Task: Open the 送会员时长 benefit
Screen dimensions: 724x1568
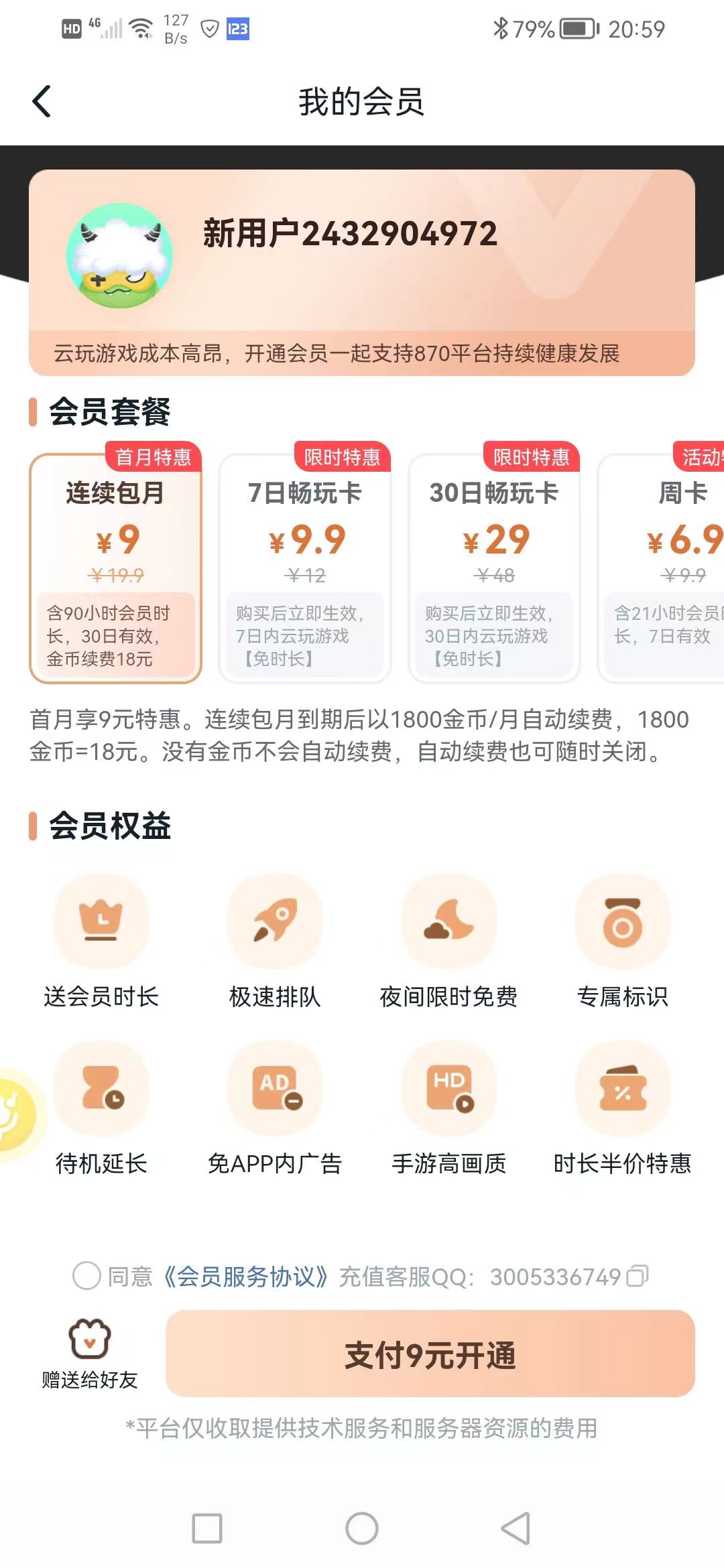Action: [101, 938]
